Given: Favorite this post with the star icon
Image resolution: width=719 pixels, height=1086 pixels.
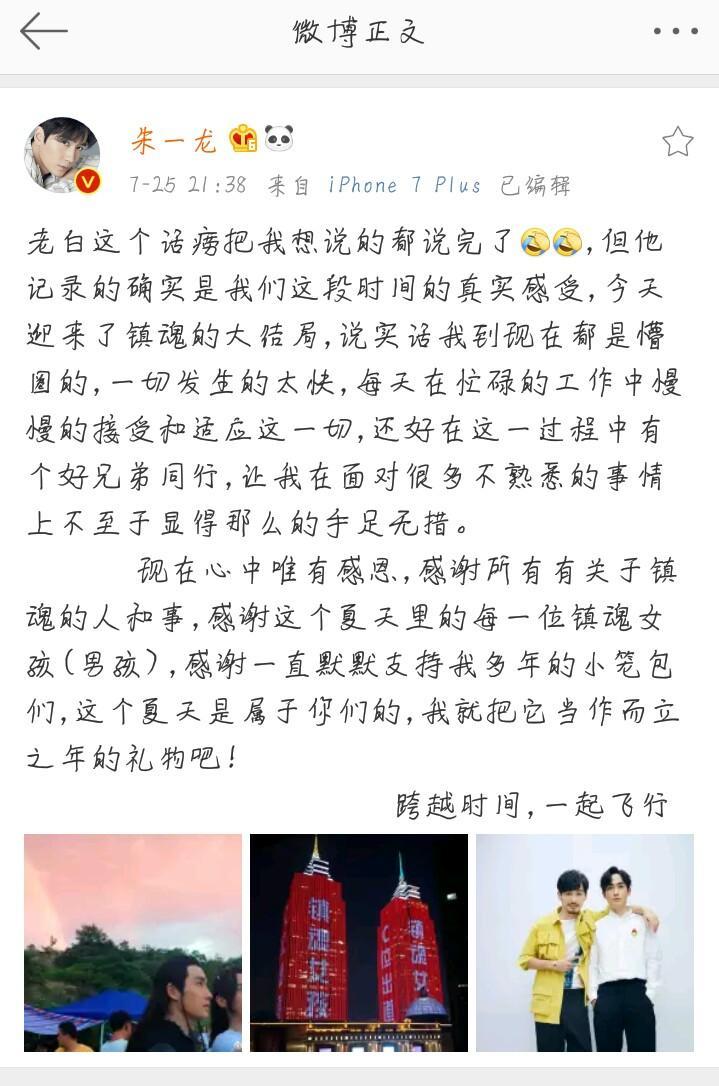Looking at the screenshot, I should coord(677,142).
